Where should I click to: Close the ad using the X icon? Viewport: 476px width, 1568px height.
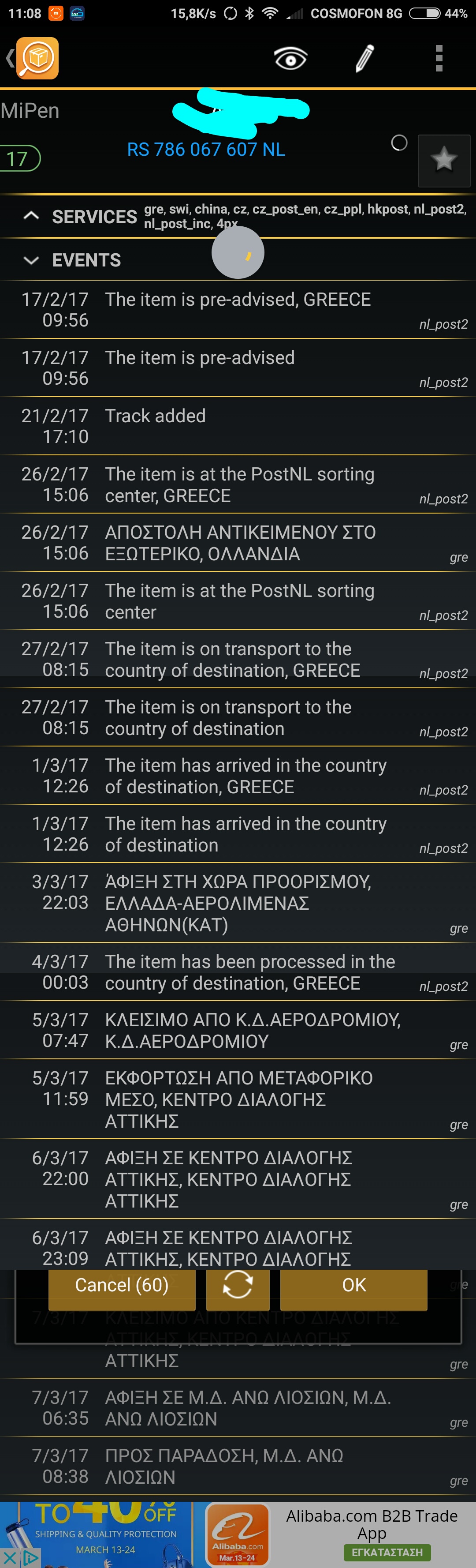[10, 1558]
